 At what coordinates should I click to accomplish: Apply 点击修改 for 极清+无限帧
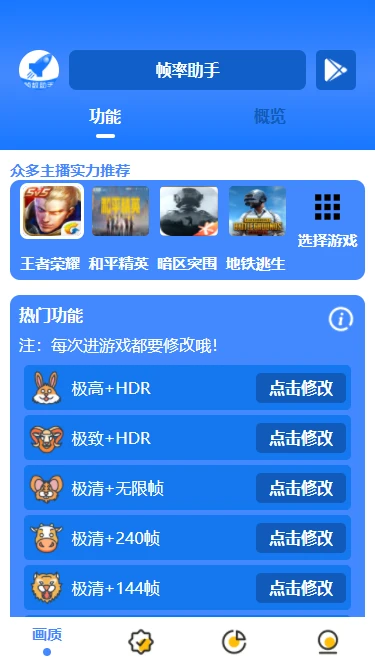(x=301, y=488)
